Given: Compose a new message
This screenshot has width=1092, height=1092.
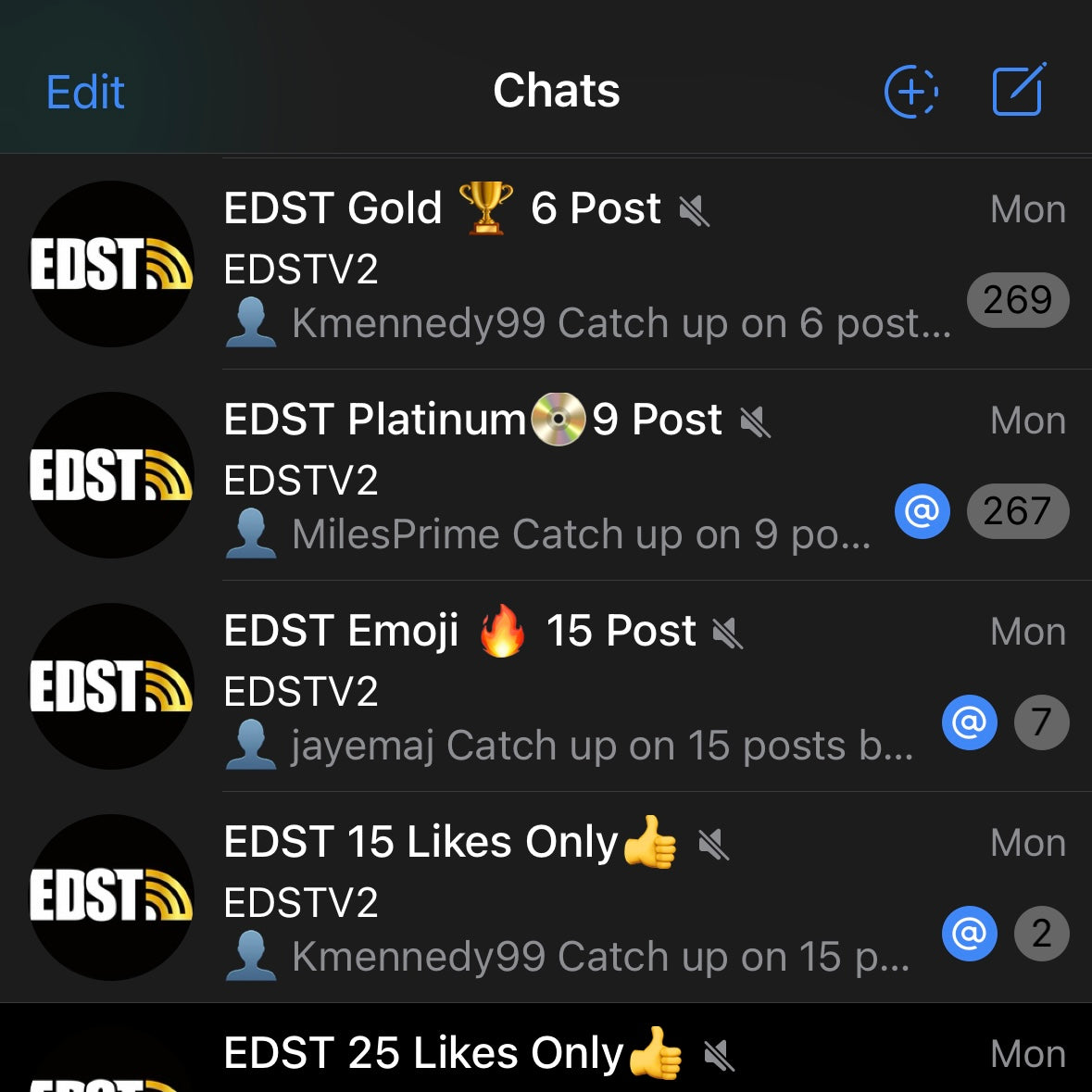Looking at the screenshot, I should coord(1018,91).
